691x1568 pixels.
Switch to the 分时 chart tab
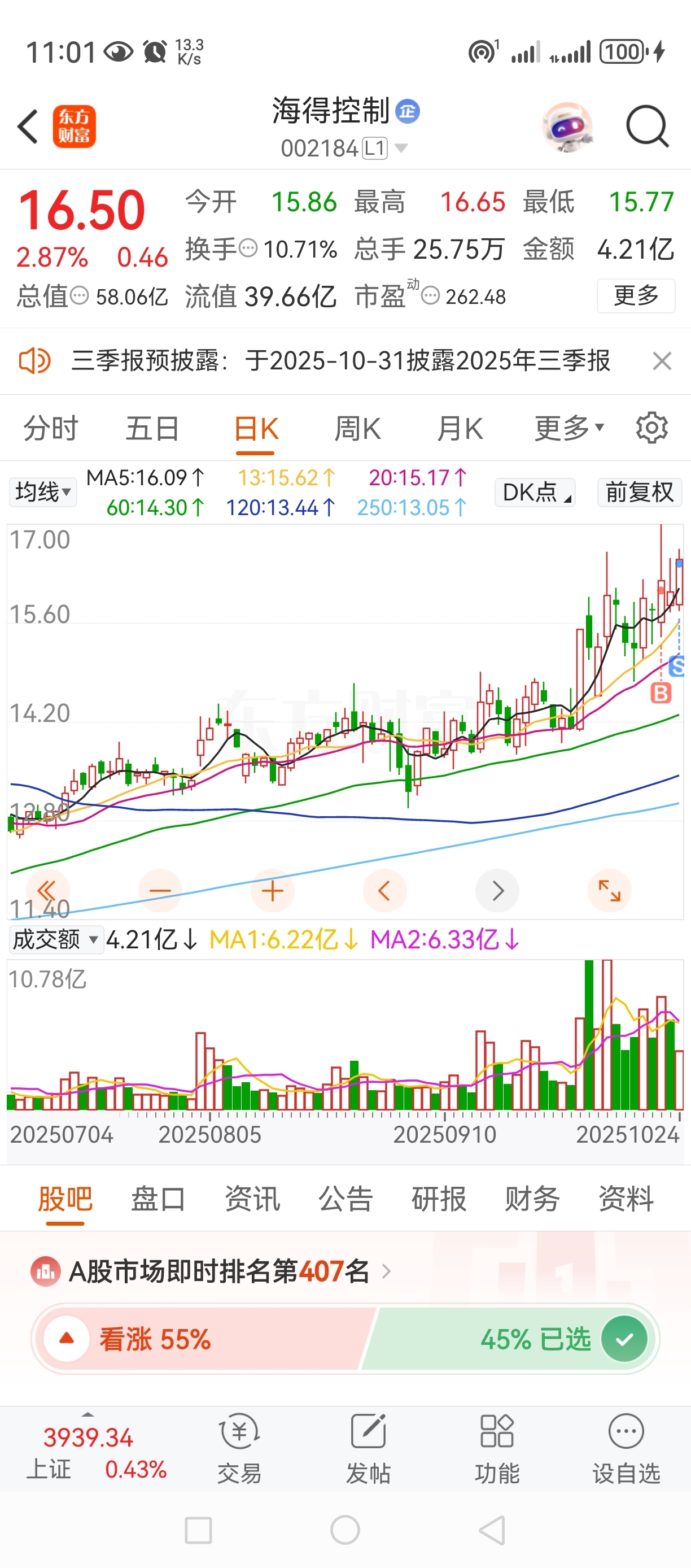(x=50, y=429)
